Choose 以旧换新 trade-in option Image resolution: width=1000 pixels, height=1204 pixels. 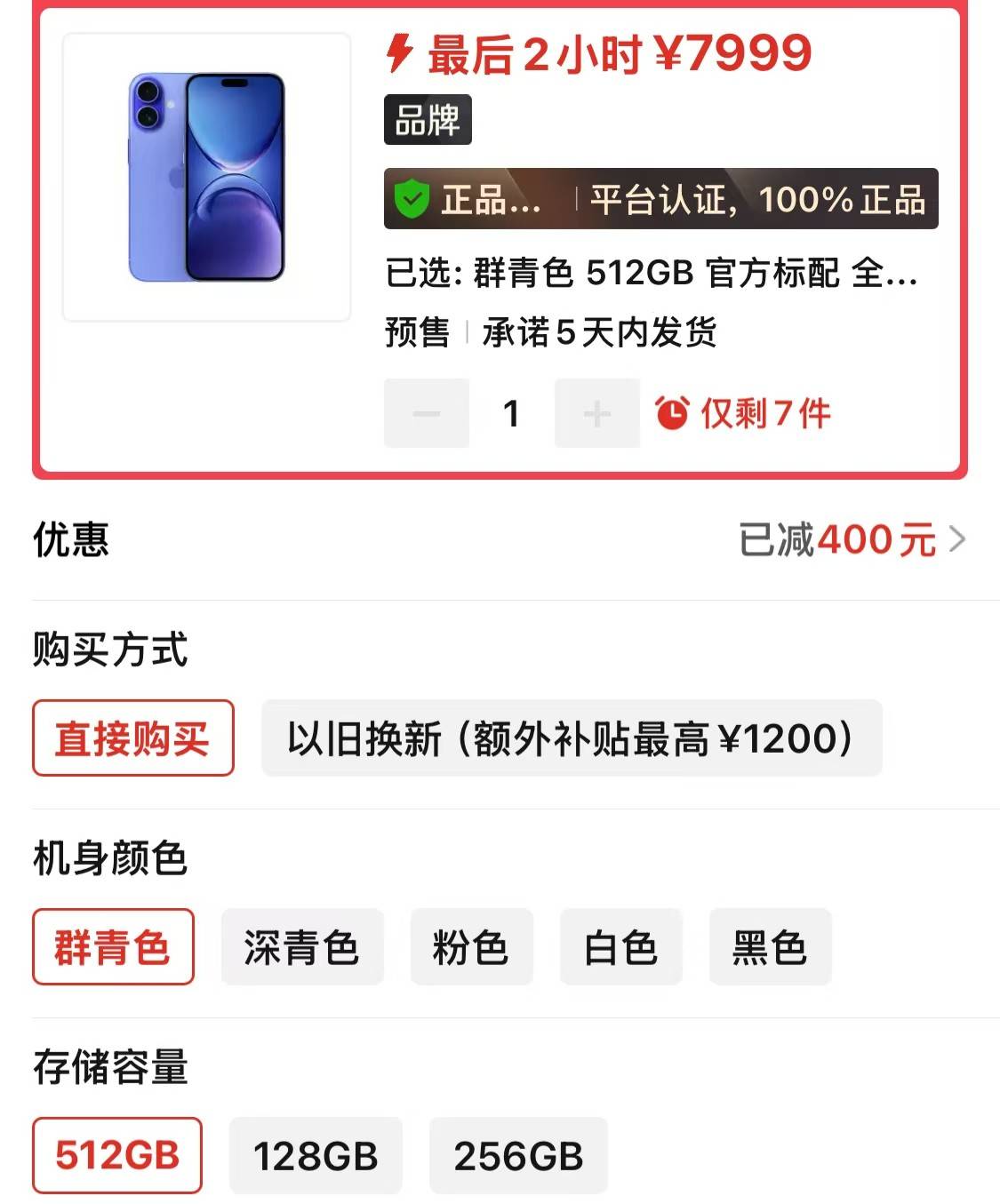point(571,738)
